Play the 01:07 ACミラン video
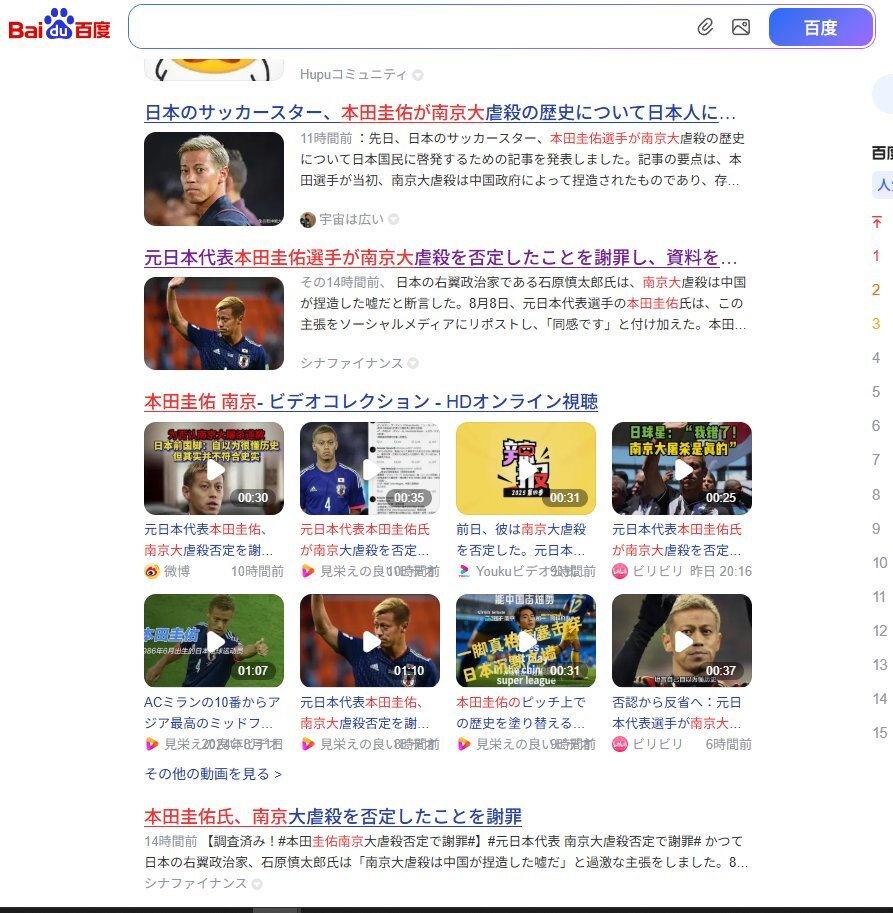The width and height of the screenshot is (893, 913). (214, 641)
